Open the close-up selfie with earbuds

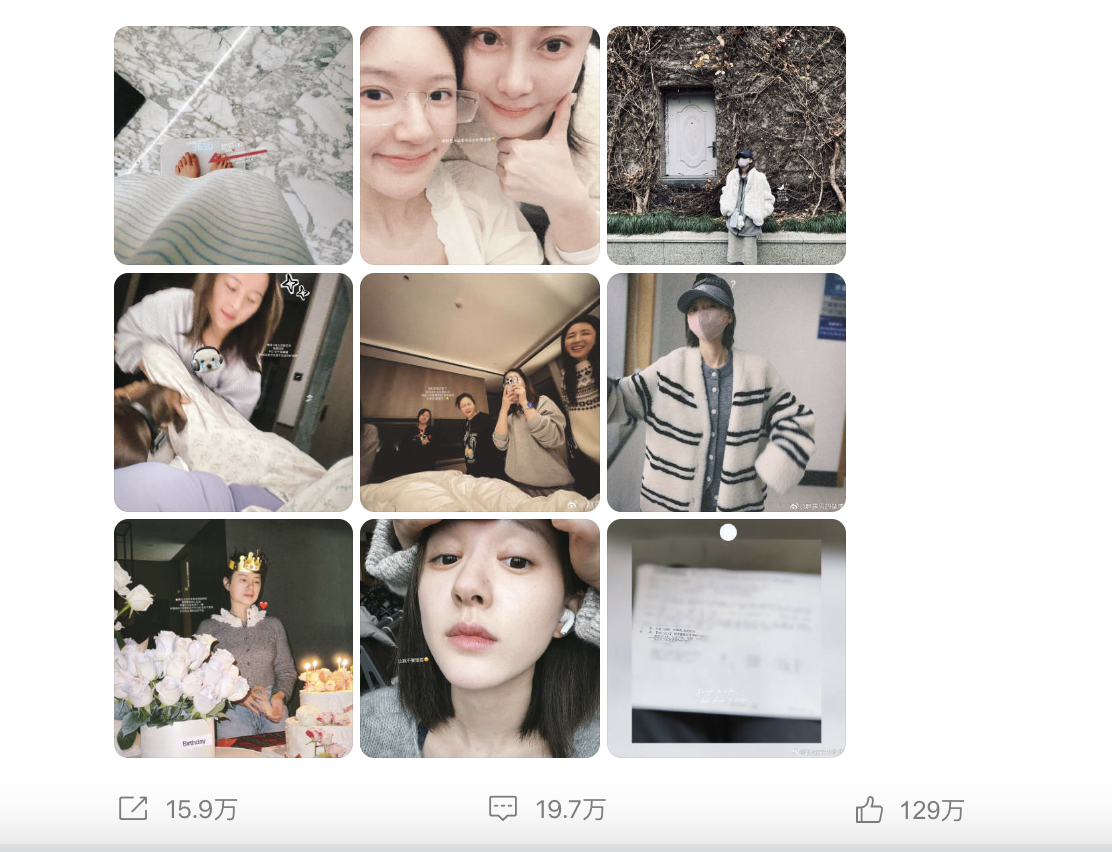[480, 638]
